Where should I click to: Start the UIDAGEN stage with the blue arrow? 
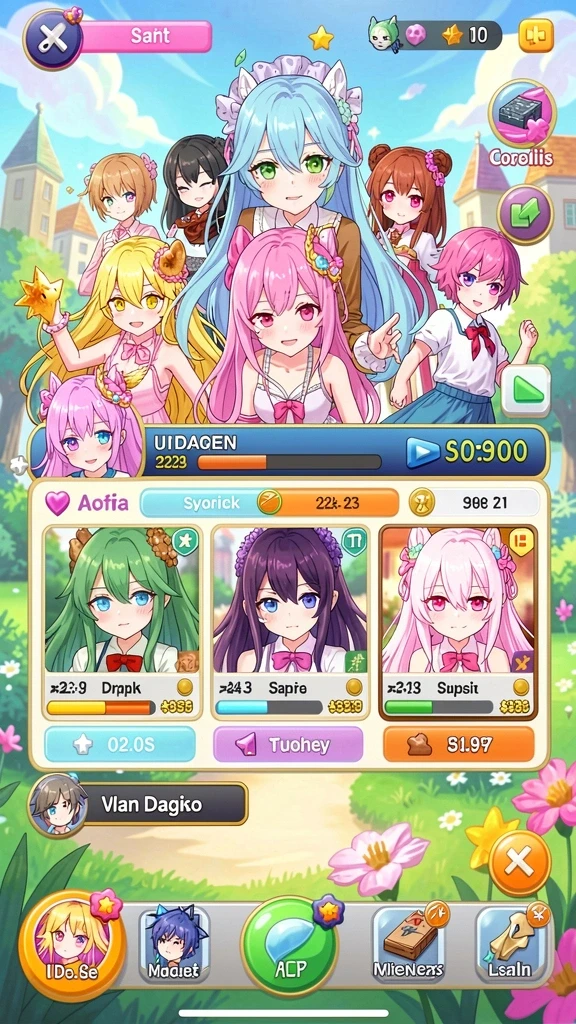(423, 452)
